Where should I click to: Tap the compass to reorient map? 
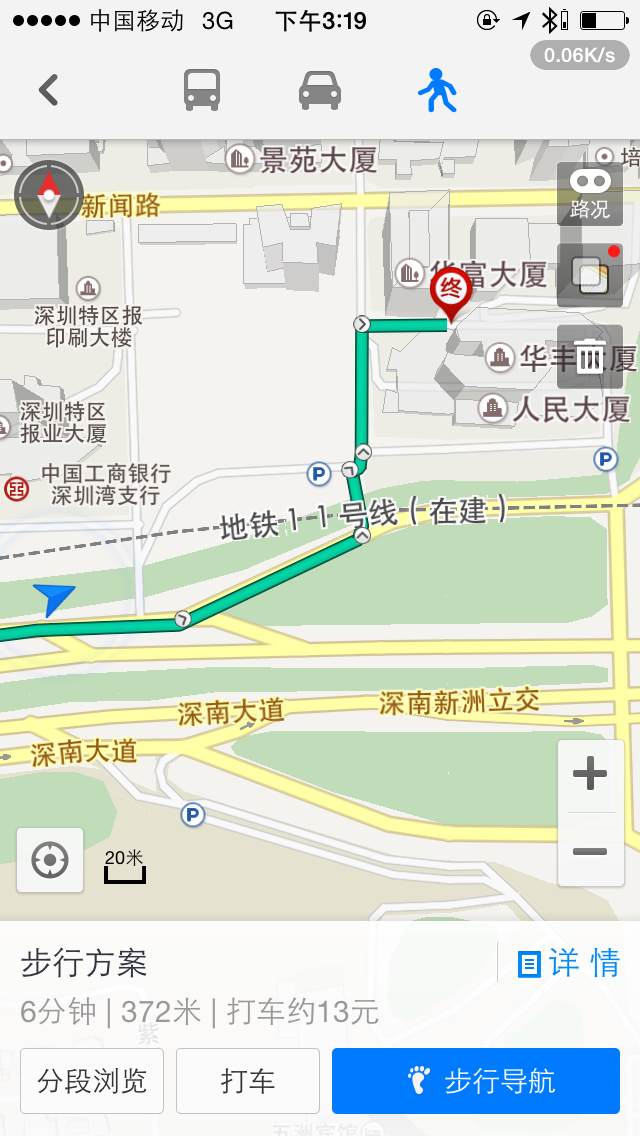pyautogui.click(x=49, y=195)
